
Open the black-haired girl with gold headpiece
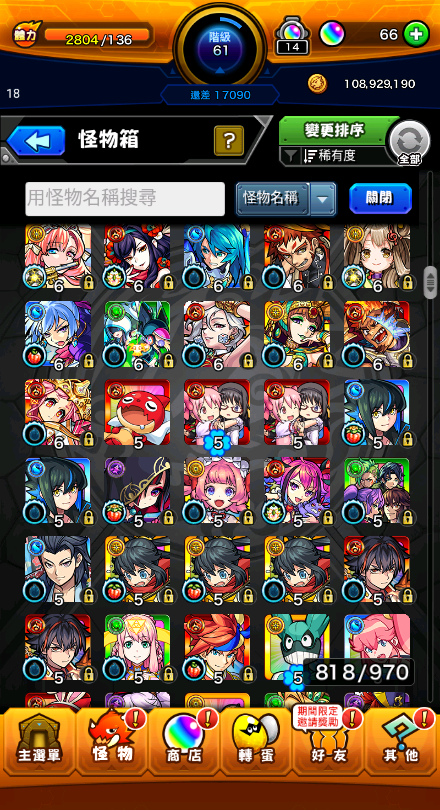tap(137, 490)
